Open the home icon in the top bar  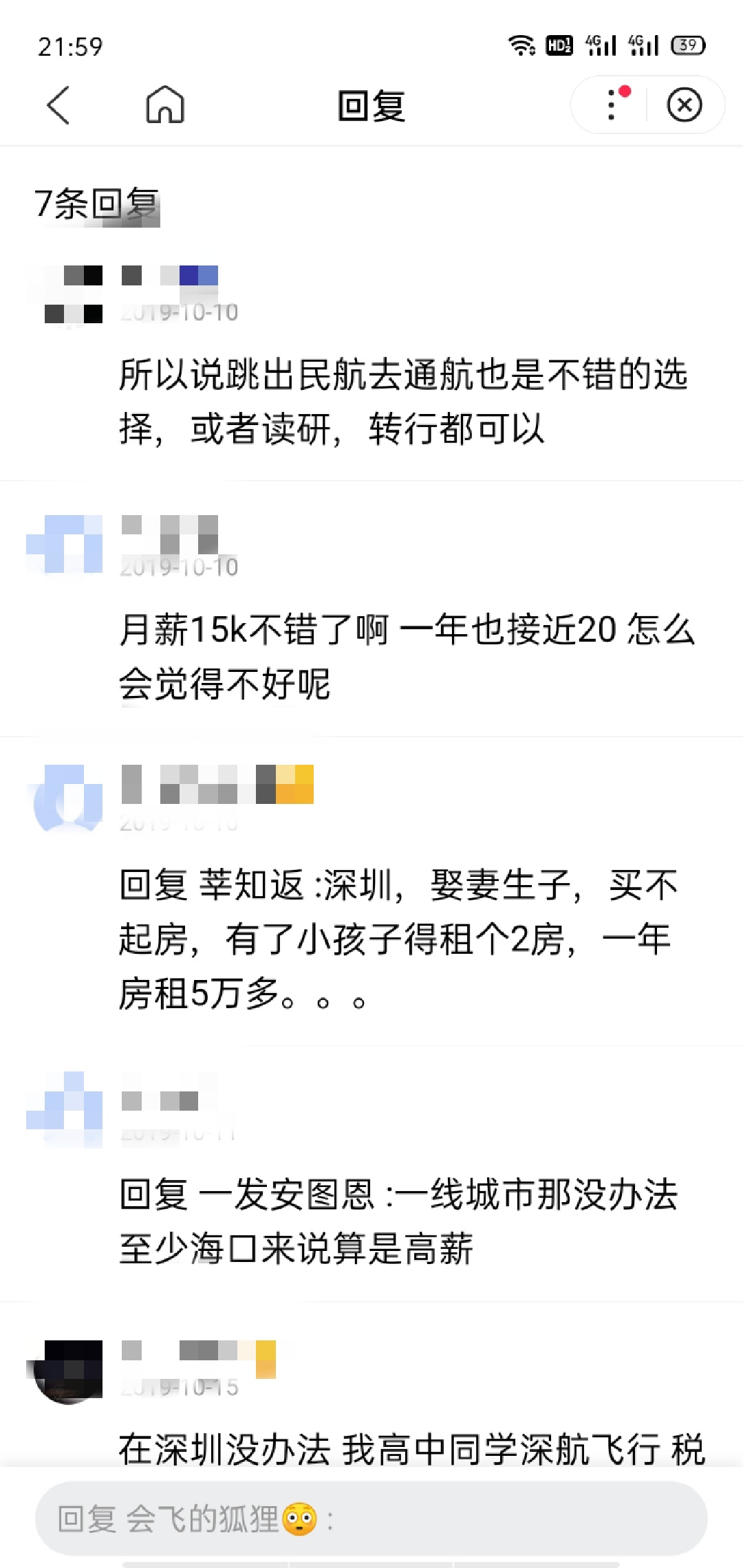(165, 105)
